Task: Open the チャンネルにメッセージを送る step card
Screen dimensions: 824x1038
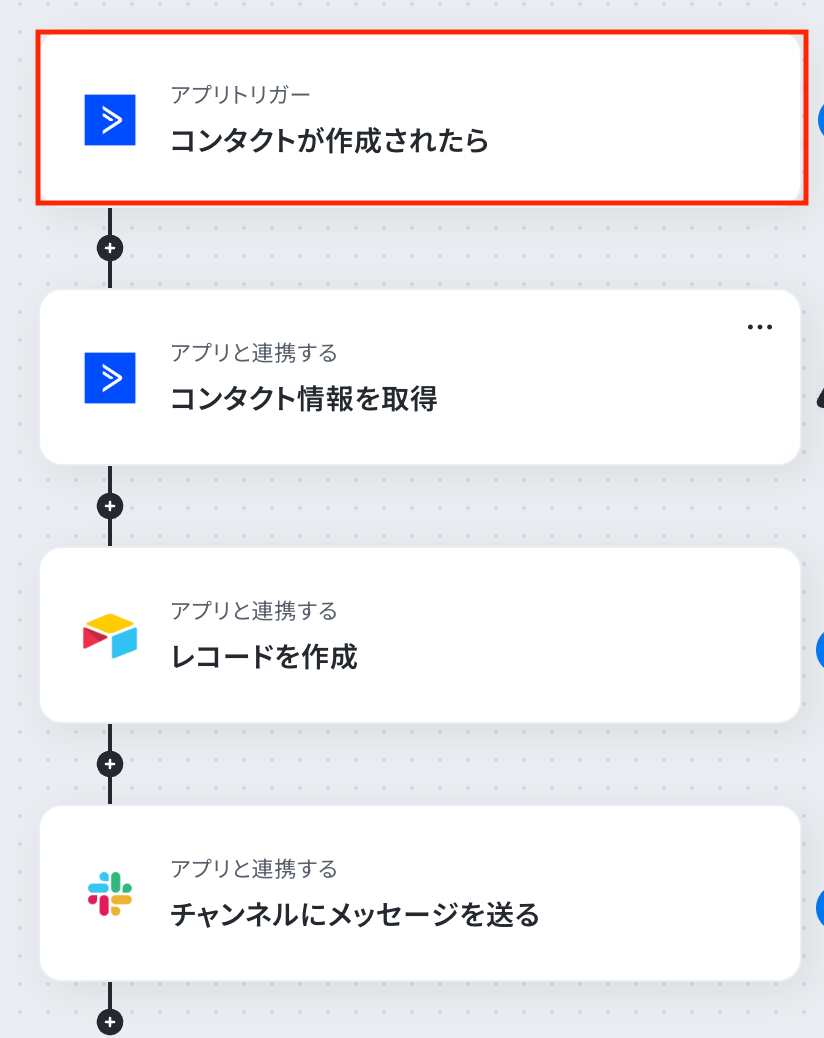Action: (420, 892)
